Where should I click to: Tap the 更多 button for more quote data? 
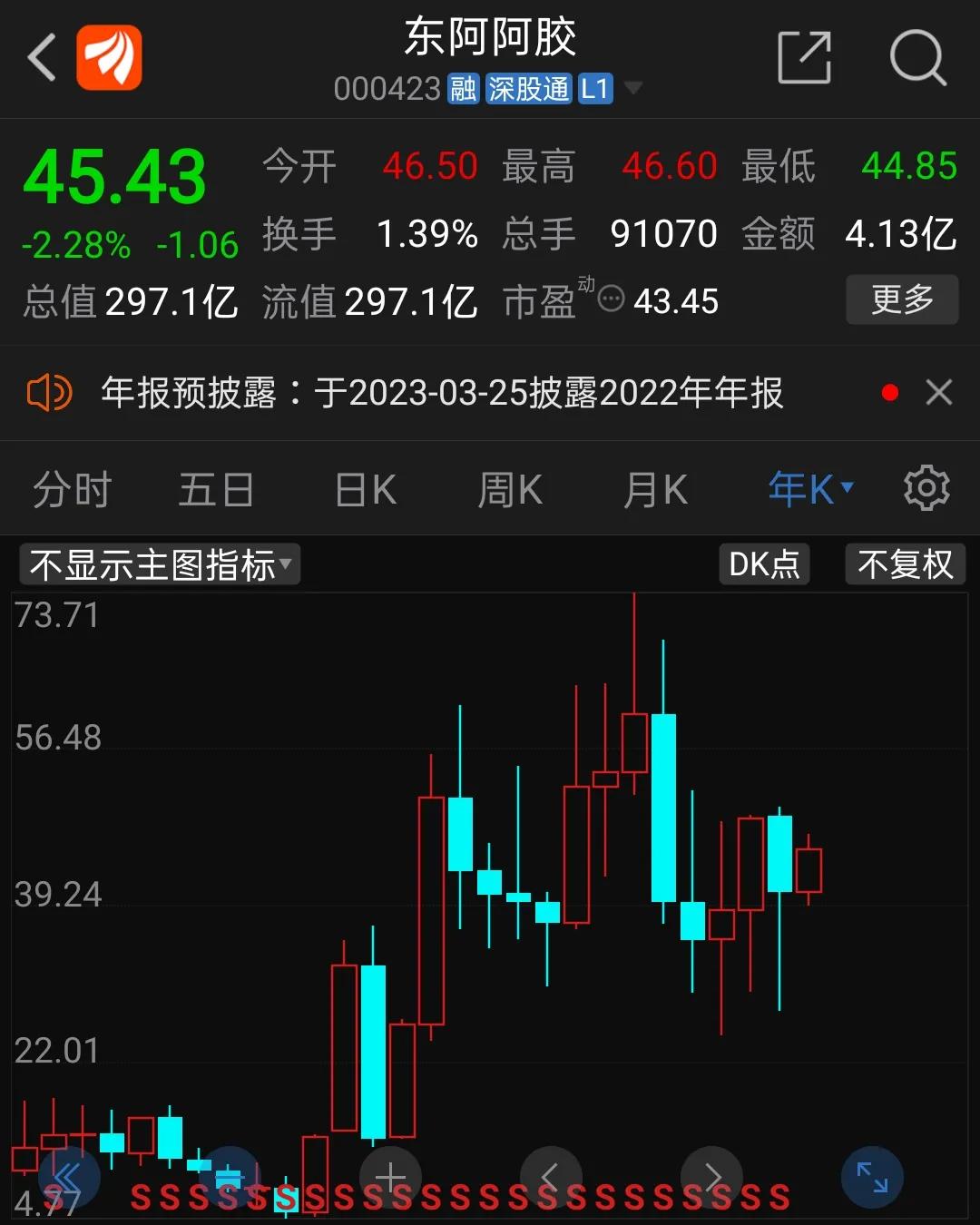[x=902, y=299]
